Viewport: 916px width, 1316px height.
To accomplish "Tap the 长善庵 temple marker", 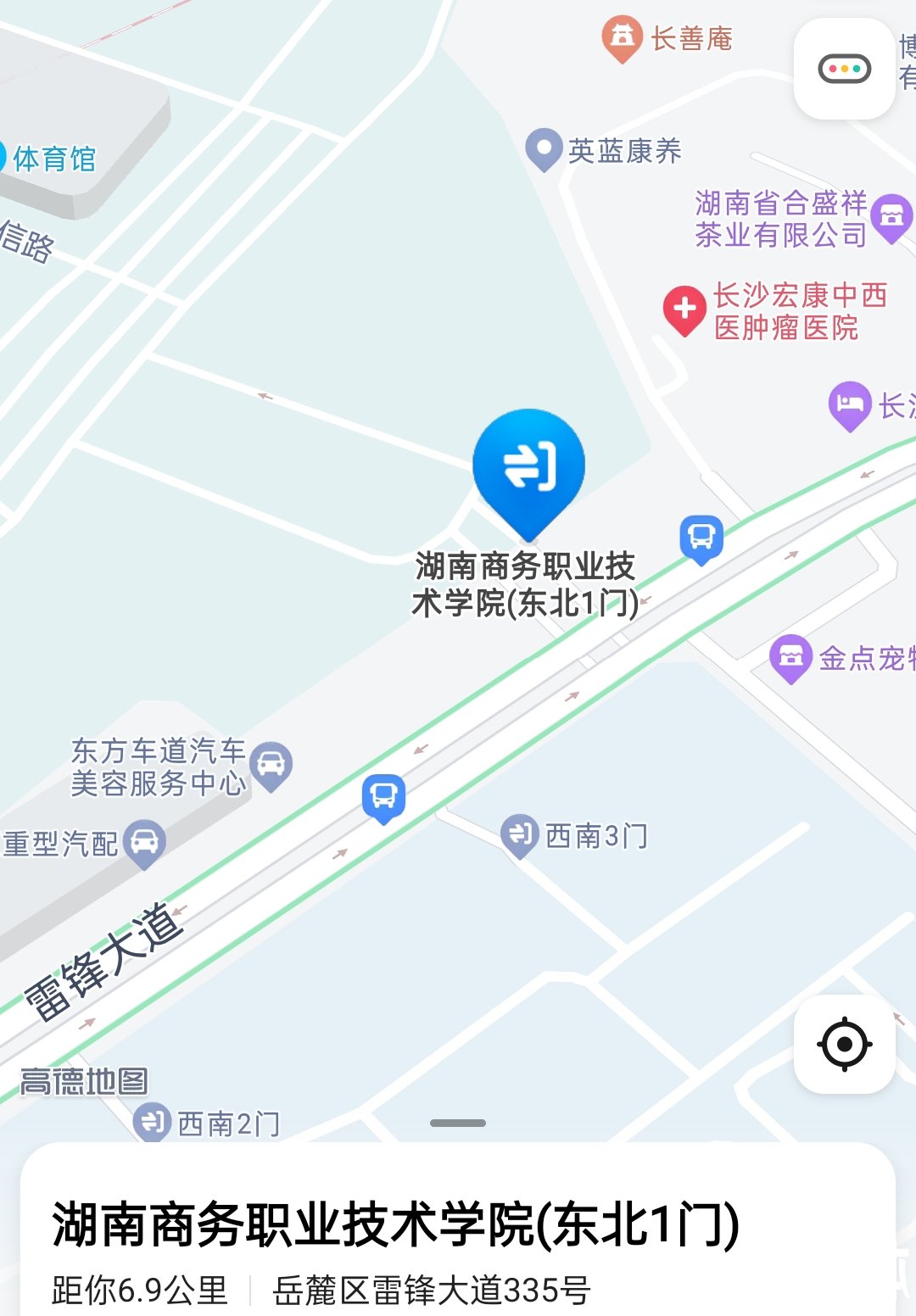I will point(622,37).
